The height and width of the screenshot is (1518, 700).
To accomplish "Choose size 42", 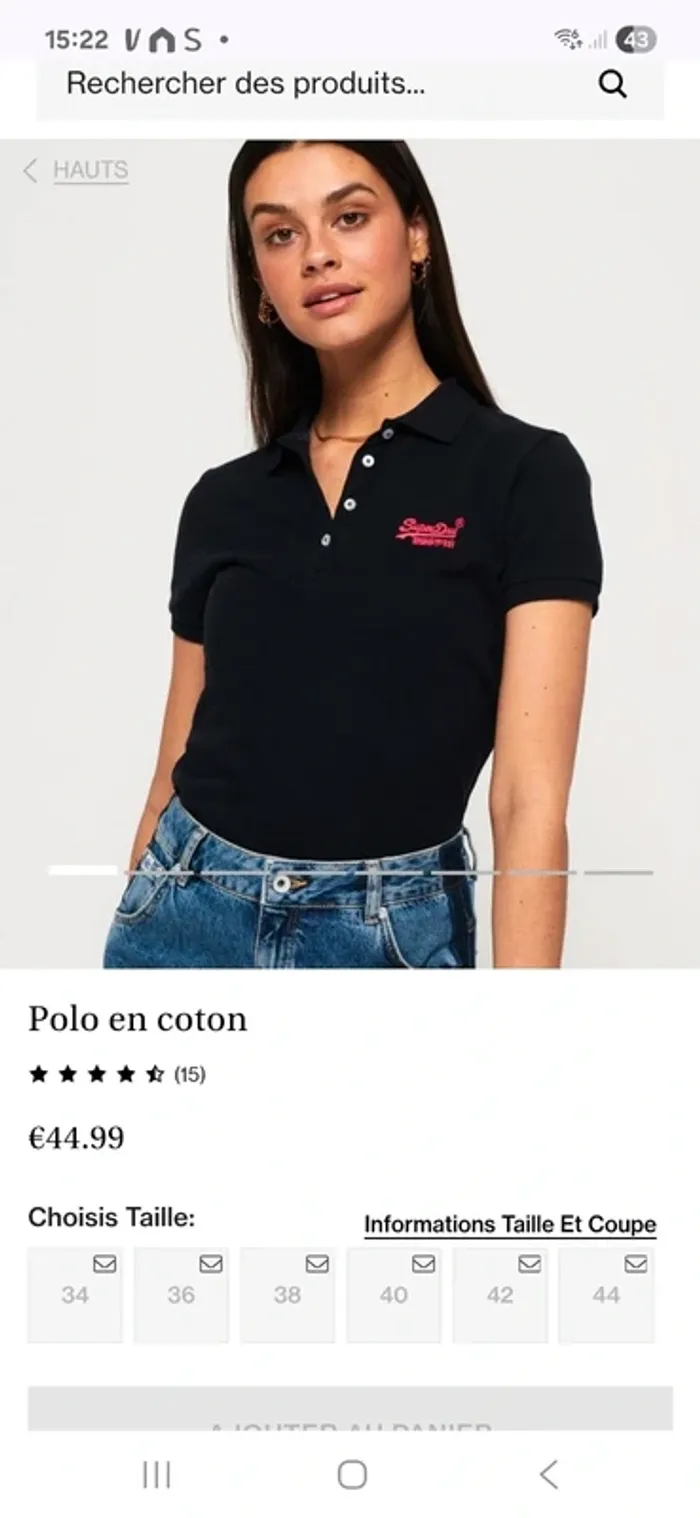I will point(500,1295).
